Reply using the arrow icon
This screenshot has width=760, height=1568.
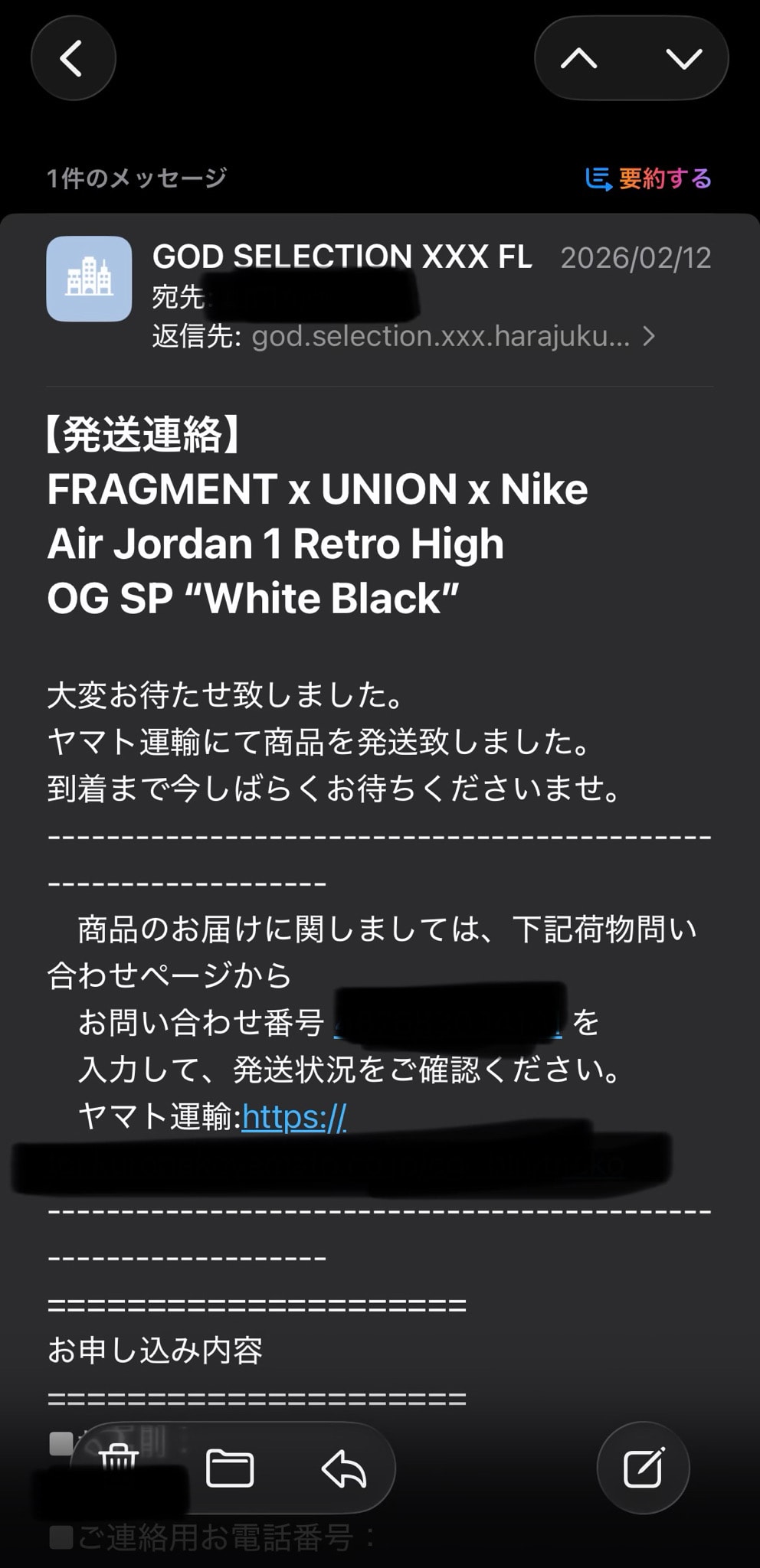344,1468
